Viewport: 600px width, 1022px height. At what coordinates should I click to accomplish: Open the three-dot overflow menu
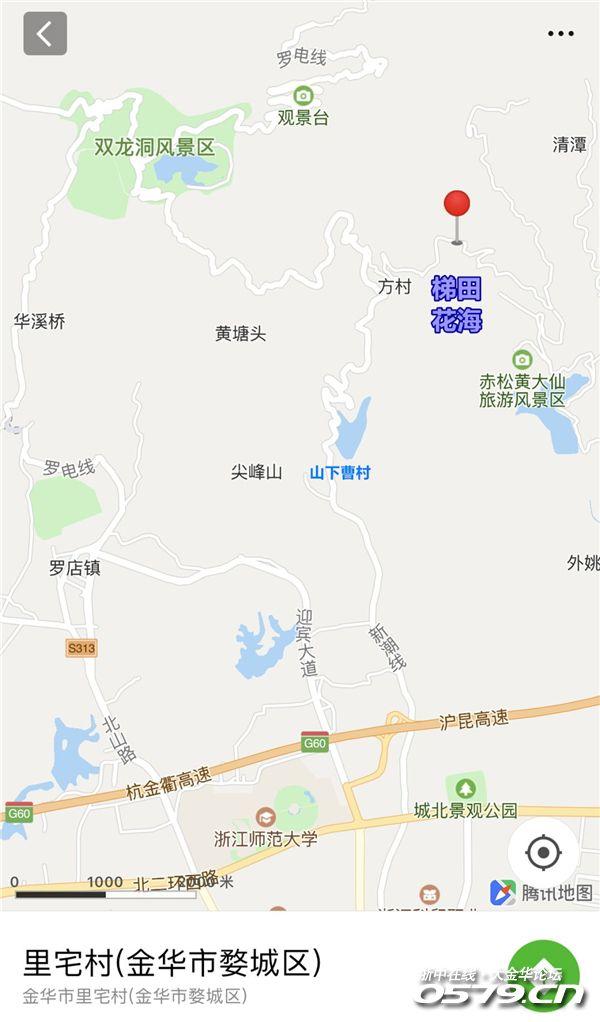click(x=560, y=34)
